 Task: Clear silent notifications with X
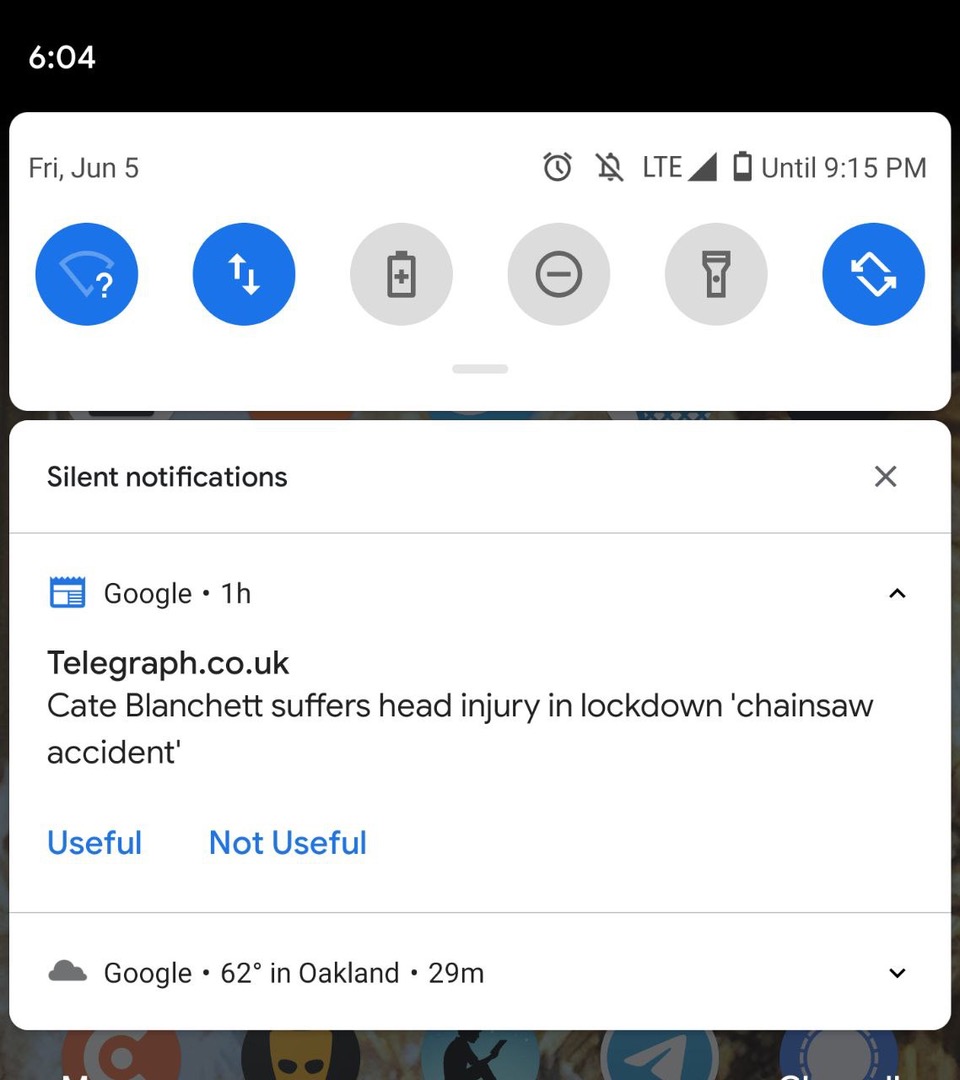[x=885, y=477]
